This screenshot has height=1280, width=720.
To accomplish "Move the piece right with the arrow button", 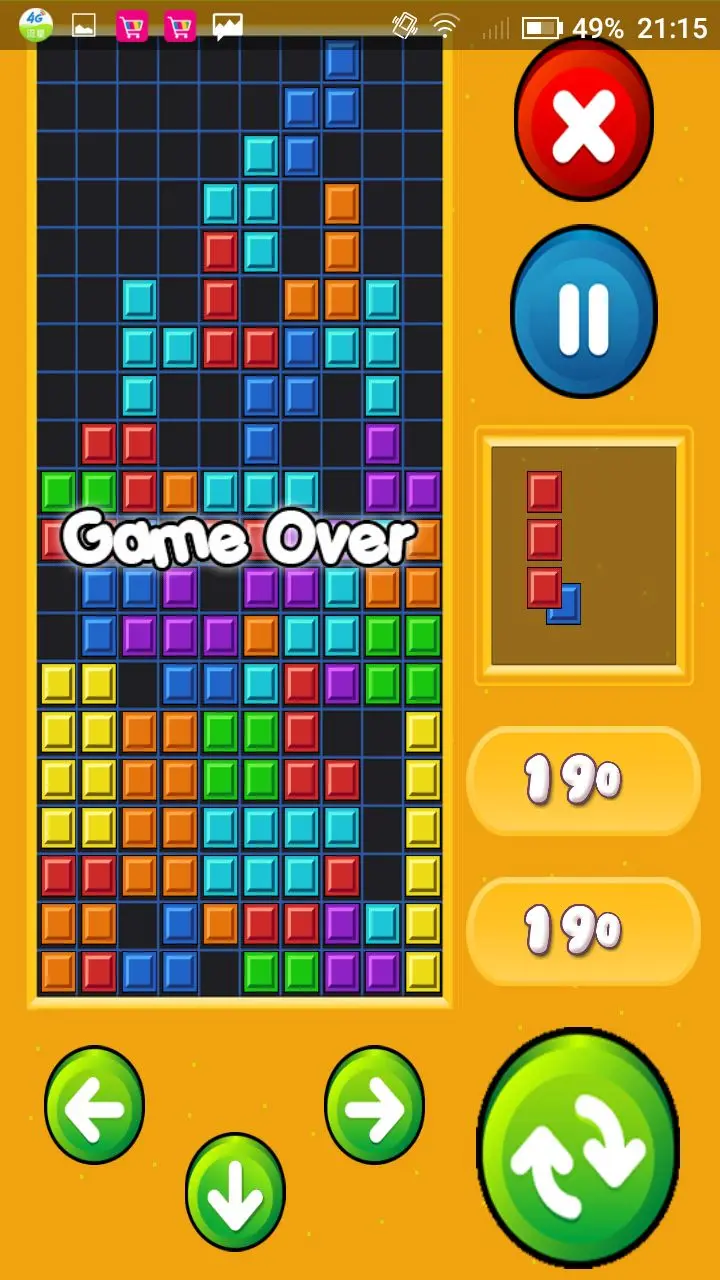I will (x=375, y=1105).
